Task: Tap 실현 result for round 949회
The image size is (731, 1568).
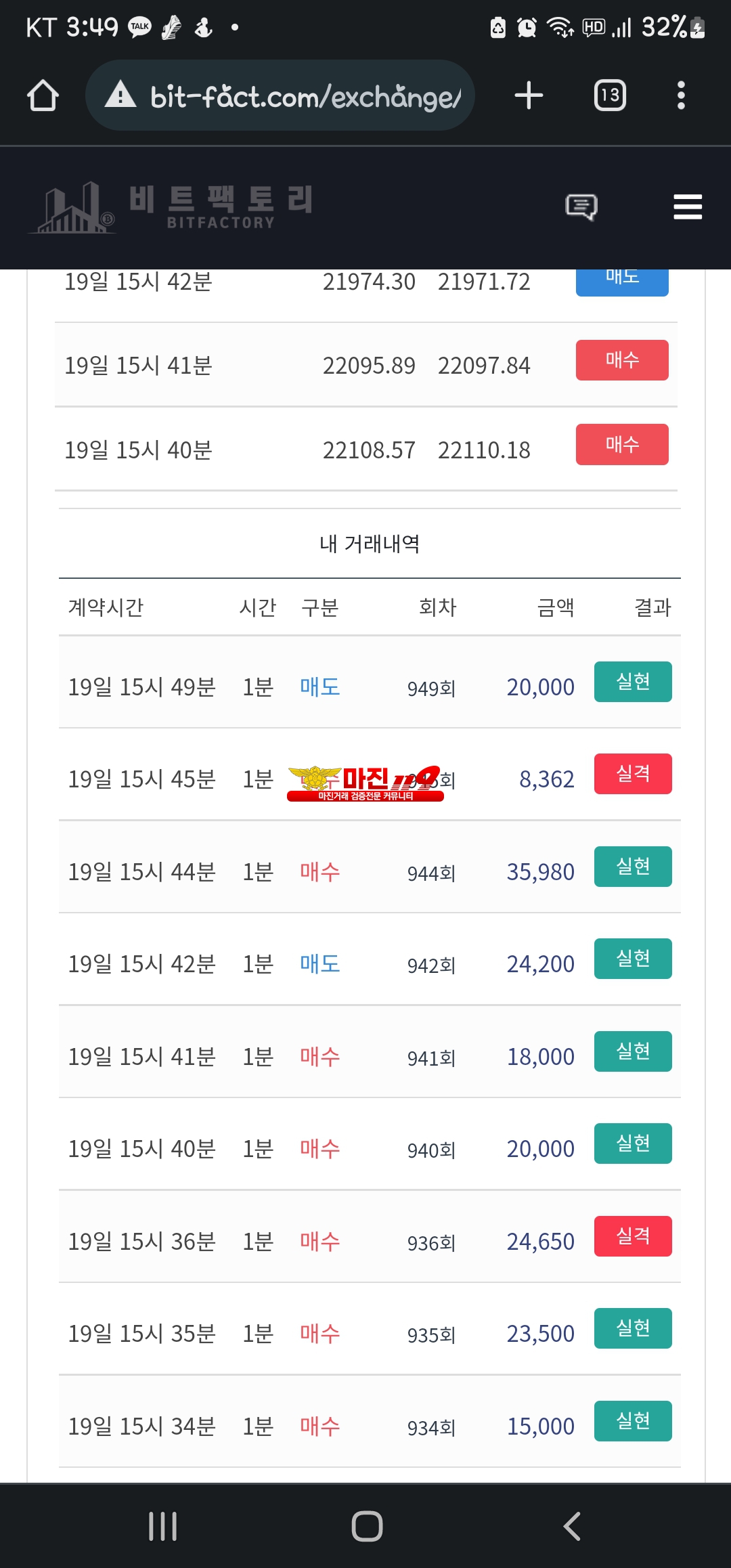Action: [x=633, y=682]
